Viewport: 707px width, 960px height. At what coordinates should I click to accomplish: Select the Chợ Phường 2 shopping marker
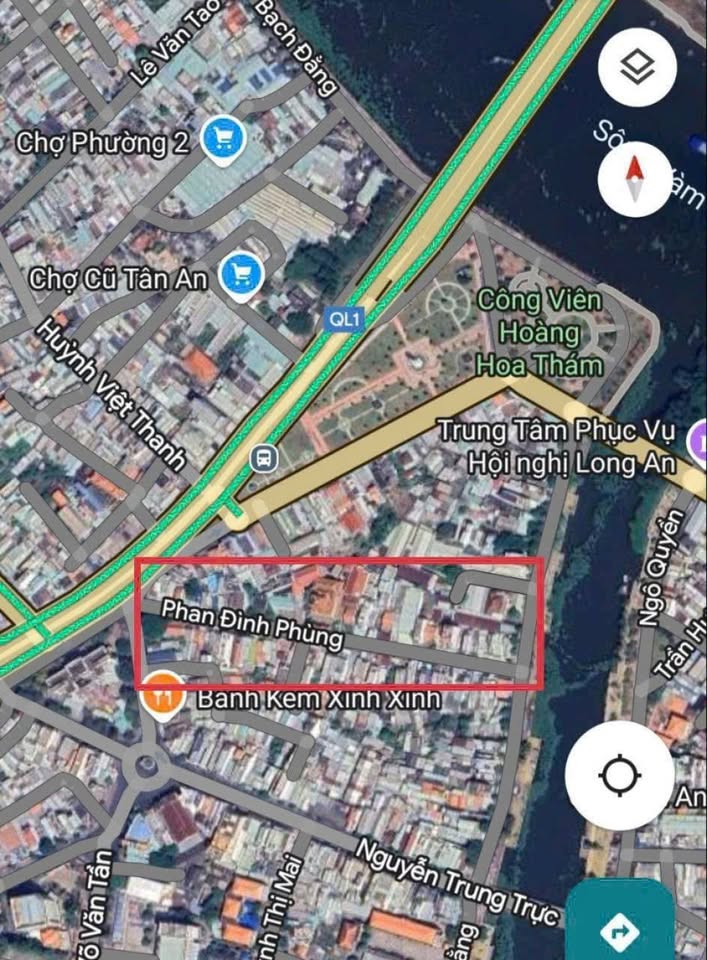pos(222,140)
